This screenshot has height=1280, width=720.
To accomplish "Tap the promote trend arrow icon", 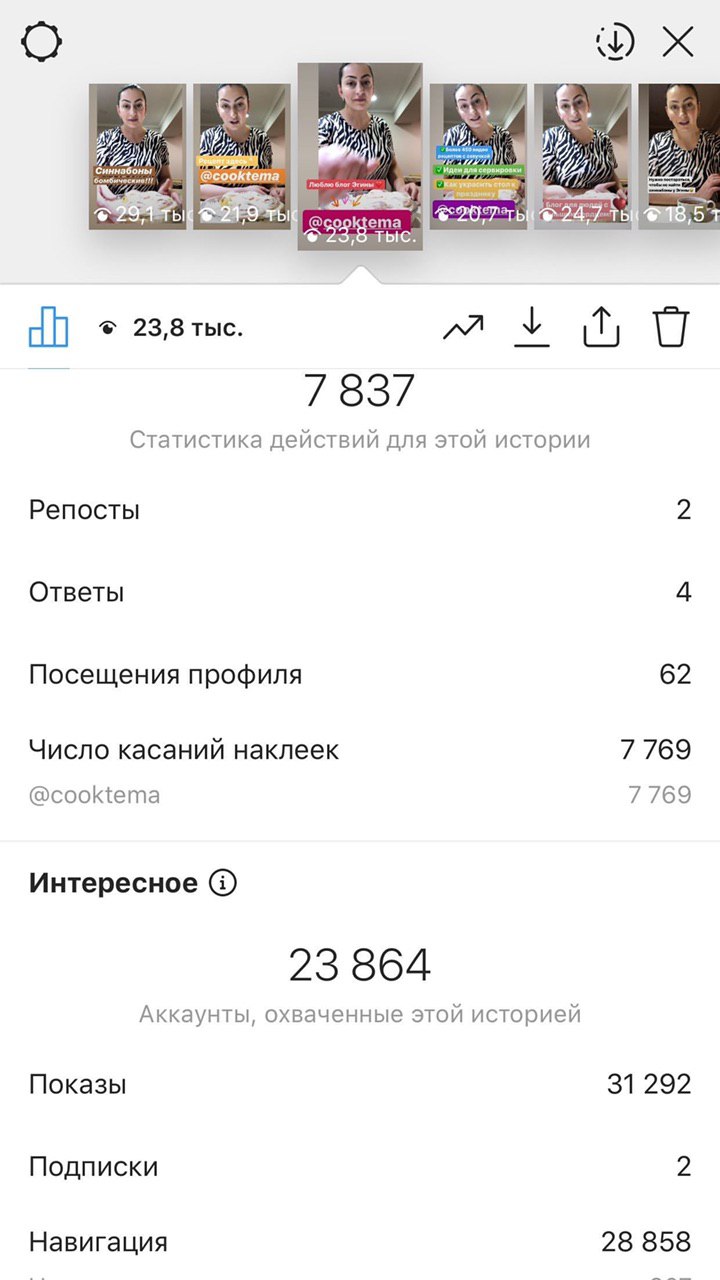I will [x=463, y=327].
